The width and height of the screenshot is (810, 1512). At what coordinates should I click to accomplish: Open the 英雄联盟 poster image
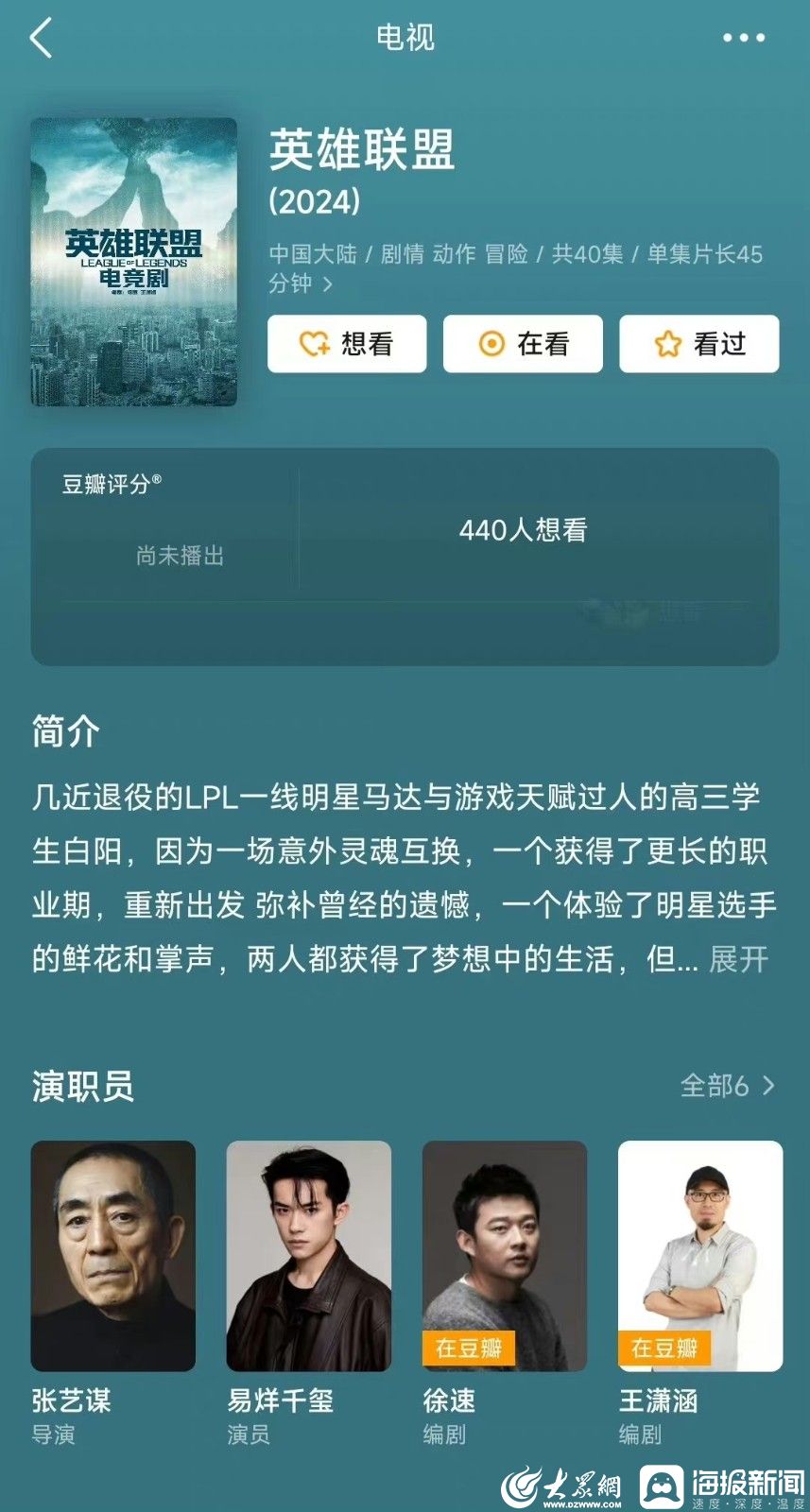click(x=133, y=262)
